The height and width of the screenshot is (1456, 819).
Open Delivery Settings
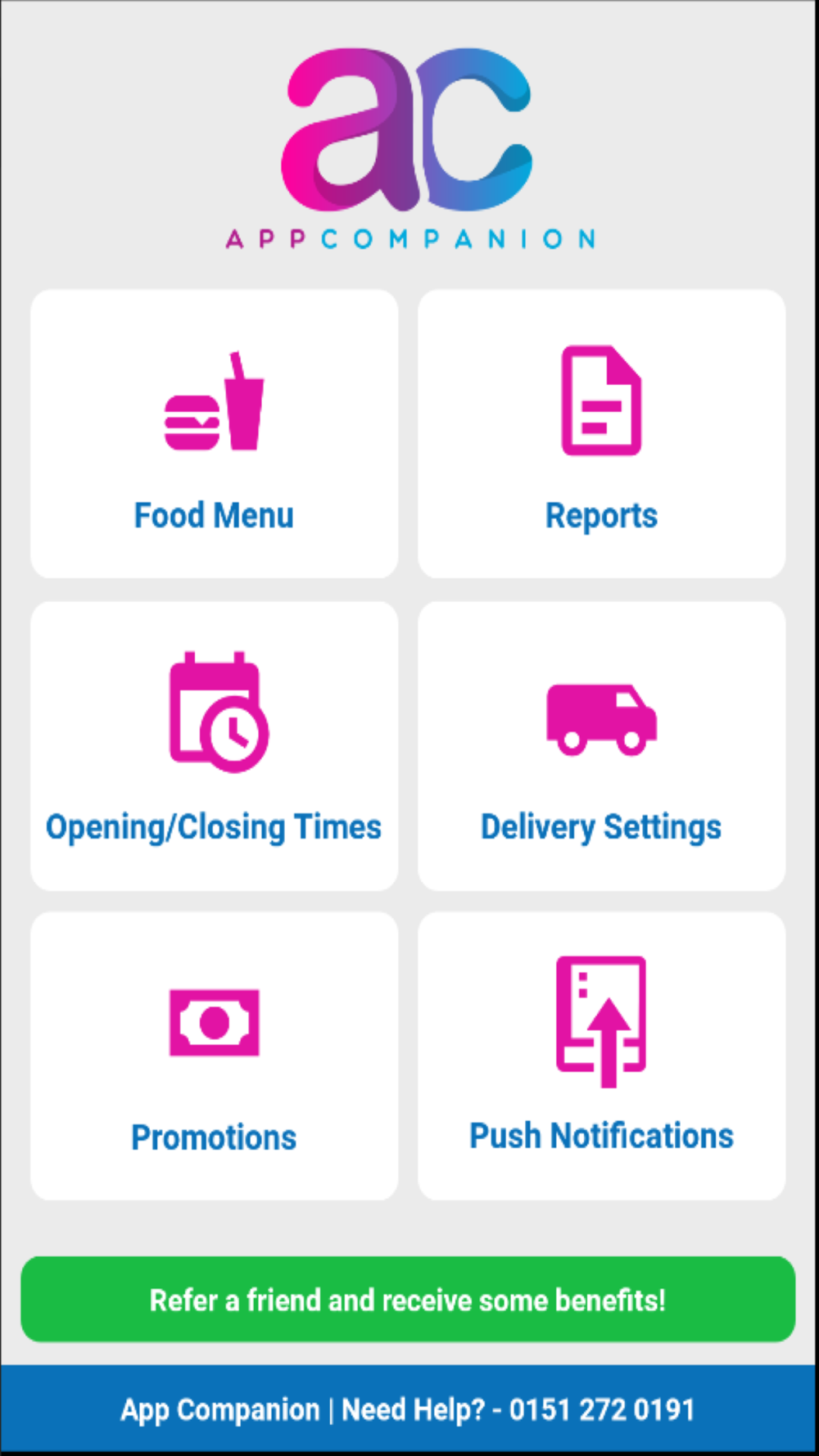[602, 746]
